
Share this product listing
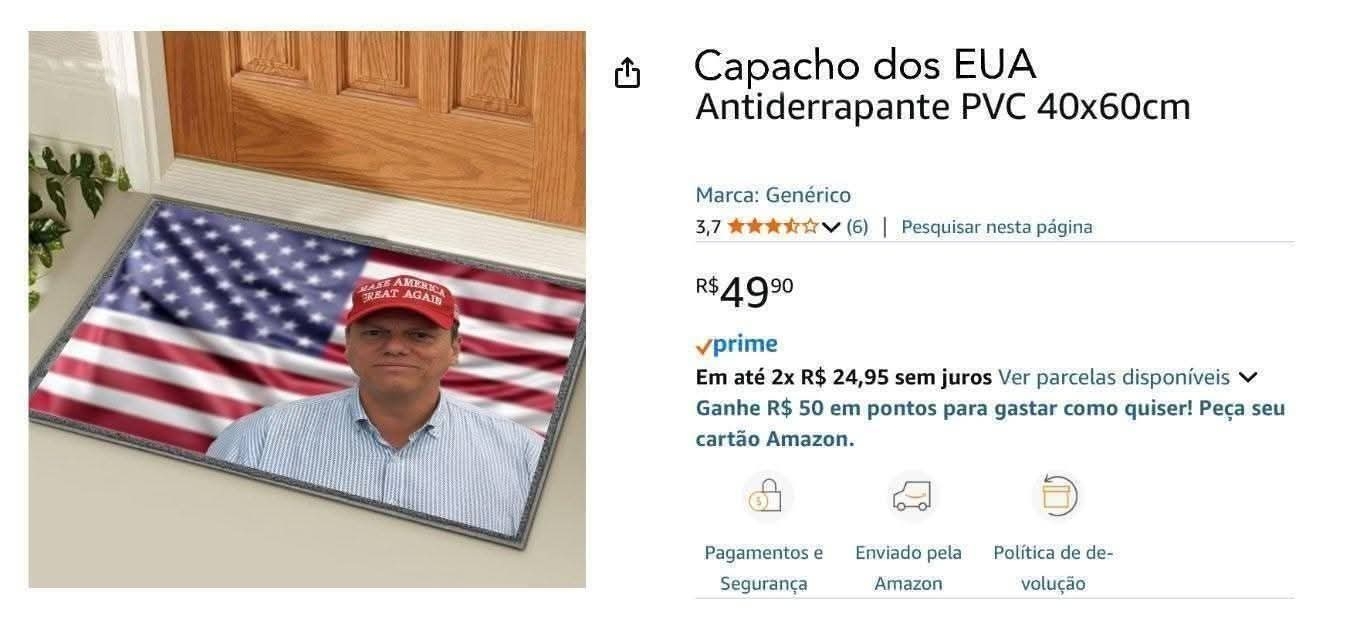(x=627, y=72)
